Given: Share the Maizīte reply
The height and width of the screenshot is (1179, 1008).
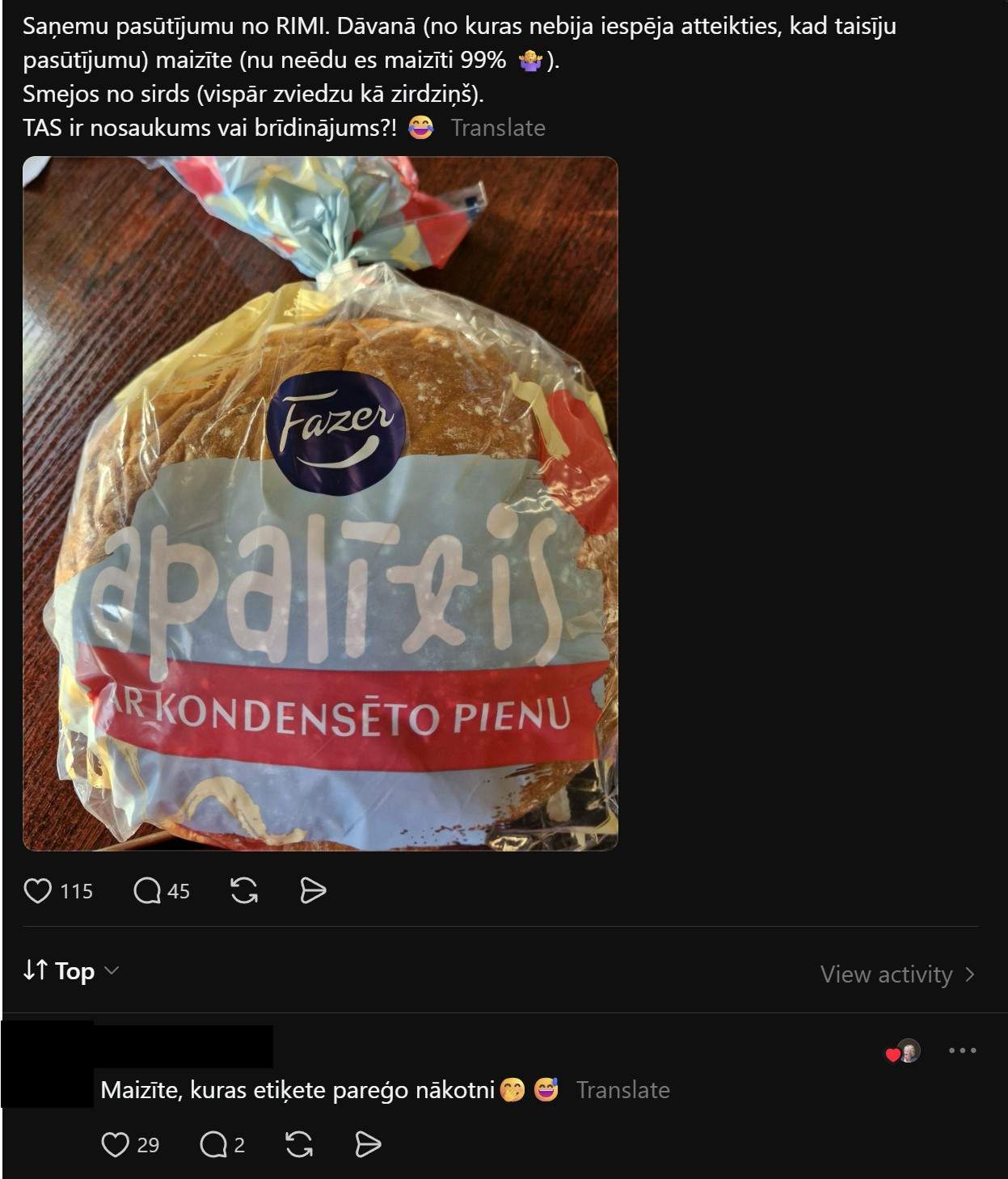Looking at the screenshot, I should (368, 1145).
